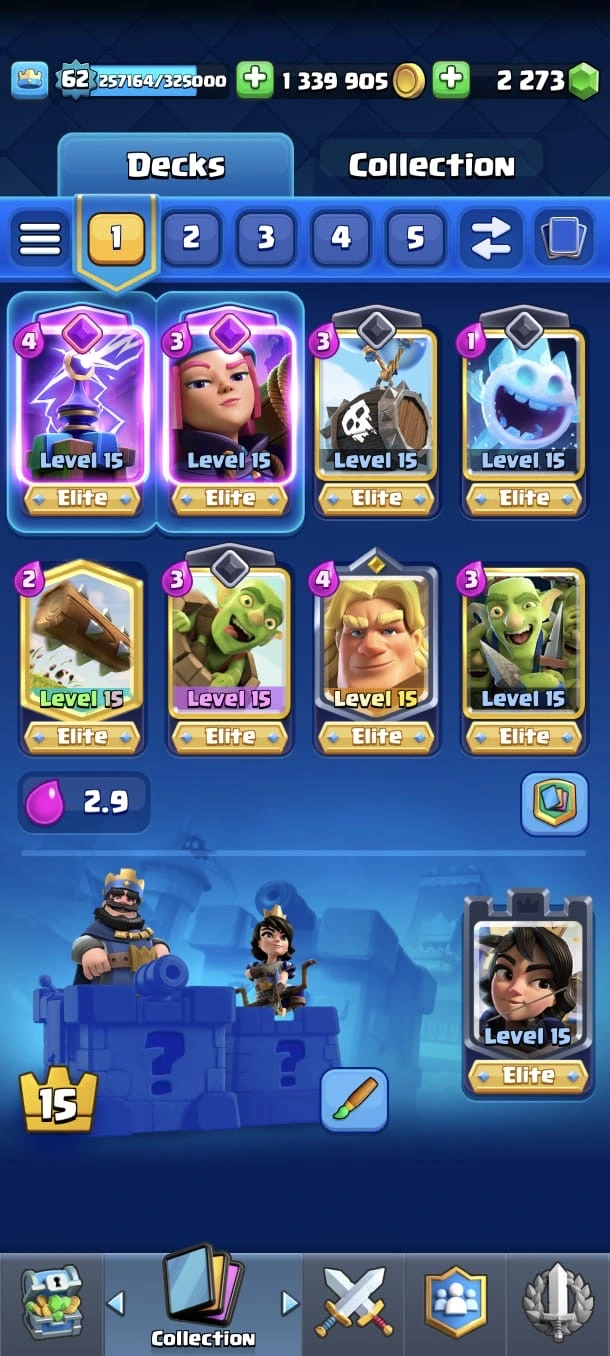
Task: Select deck slot 3
Action: point(266,238)
